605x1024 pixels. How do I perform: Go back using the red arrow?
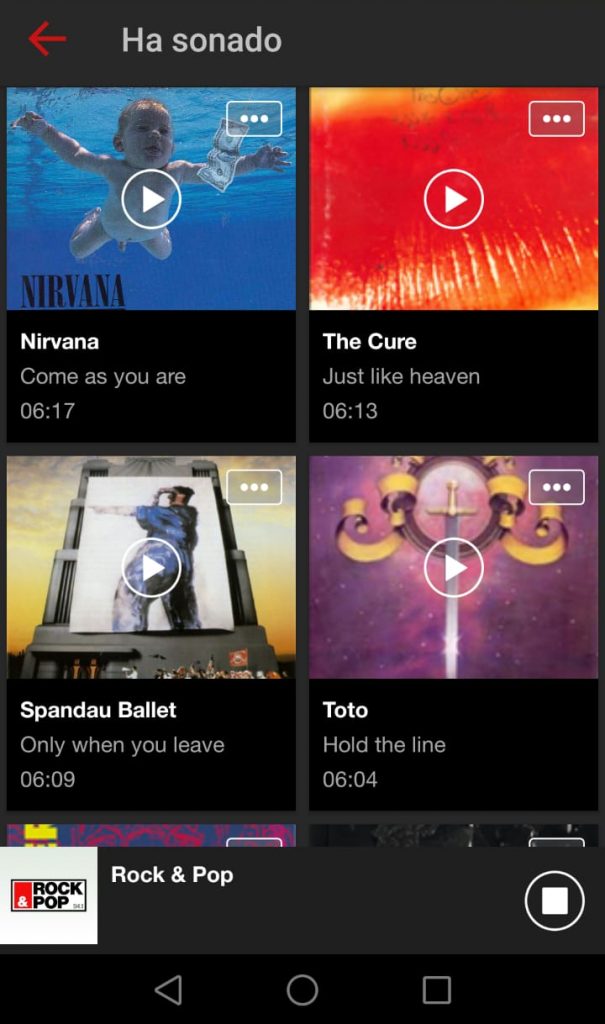pyautogui.click(x=47, y=39)
